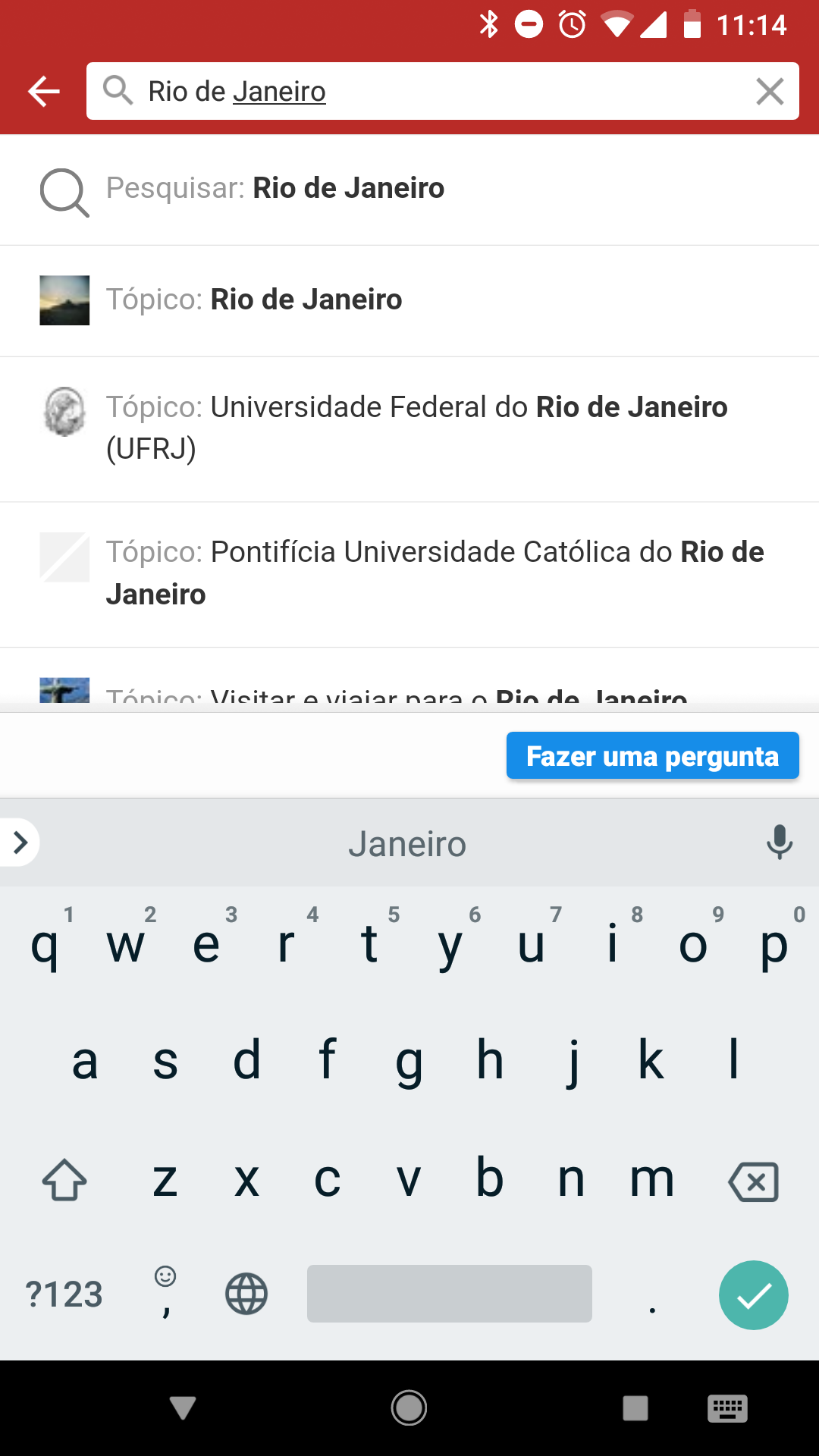Switch to the ?123 symbols keyboard
819x1456 pixels.
coord(64,1294)
